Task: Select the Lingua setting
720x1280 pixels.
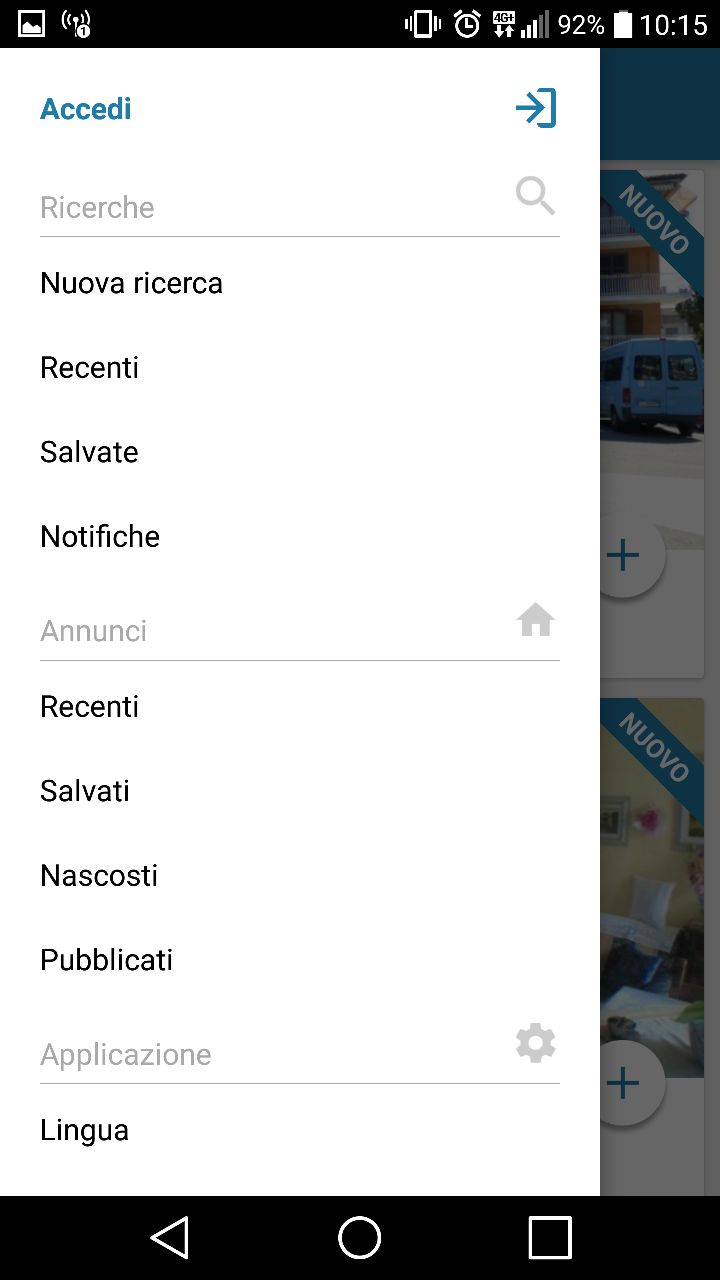Action: 84,1130
